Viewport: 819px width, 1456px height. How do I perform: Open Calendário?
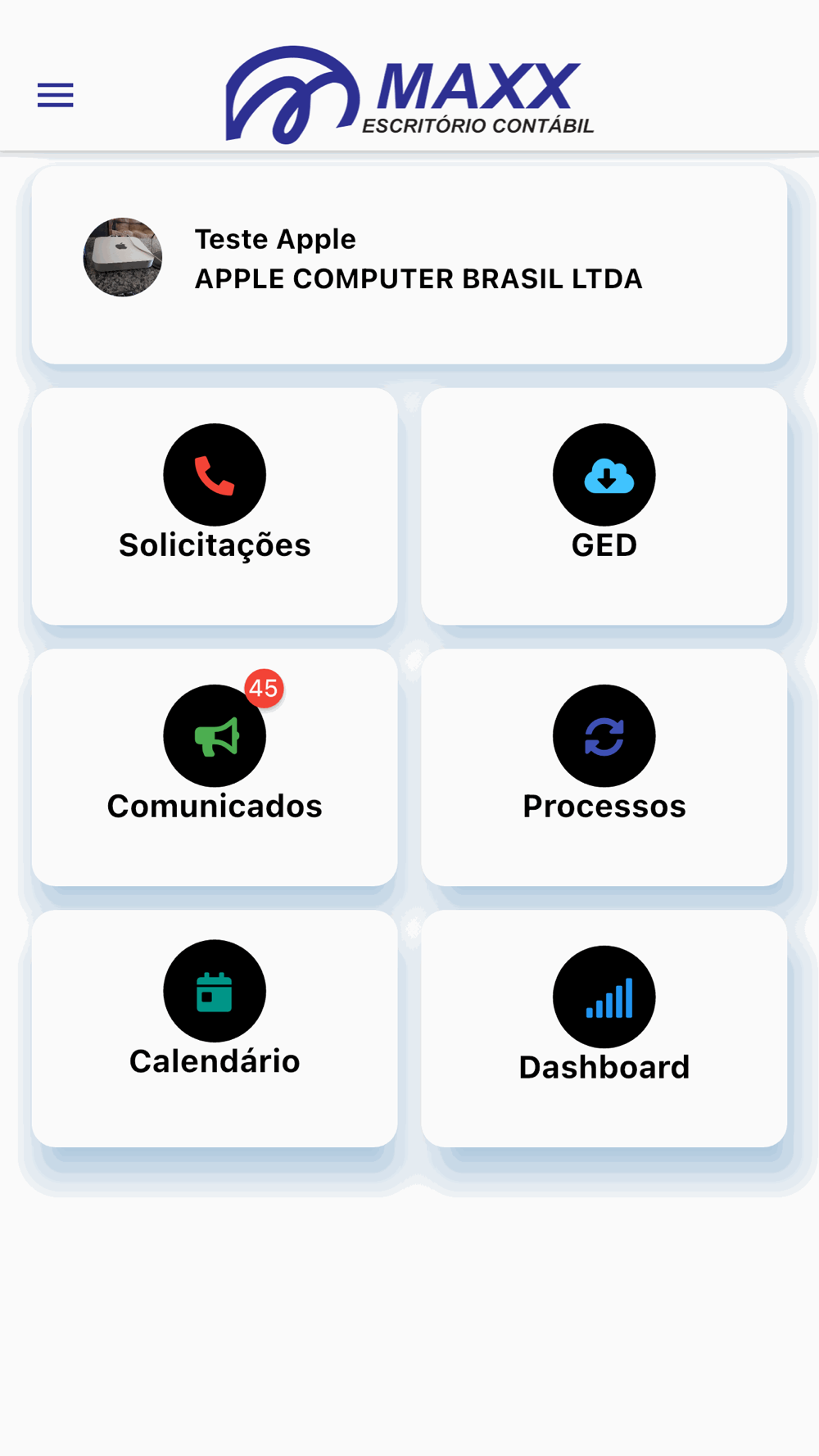(x=215, y=1027)
